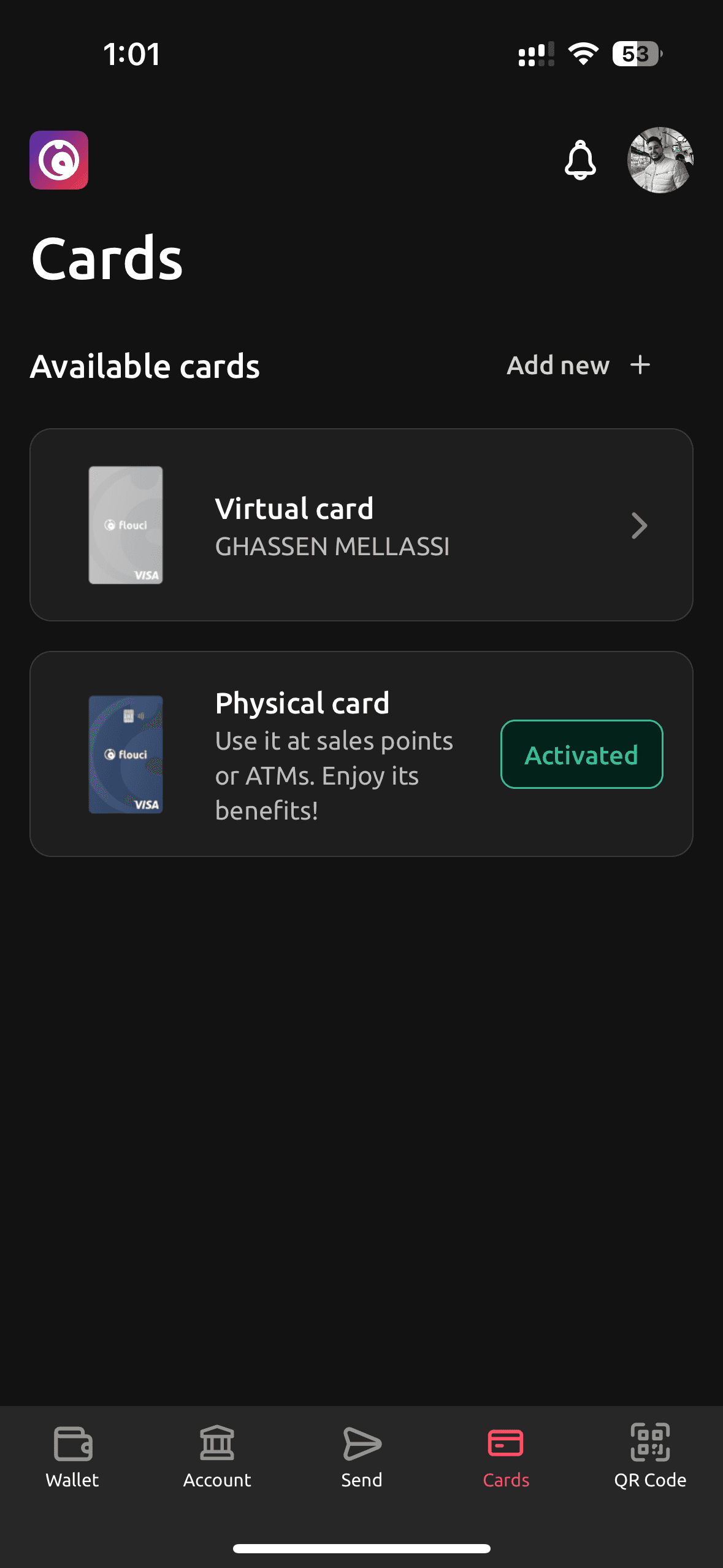
Task: Go to the Account tab
Action: pos(217,1456)
